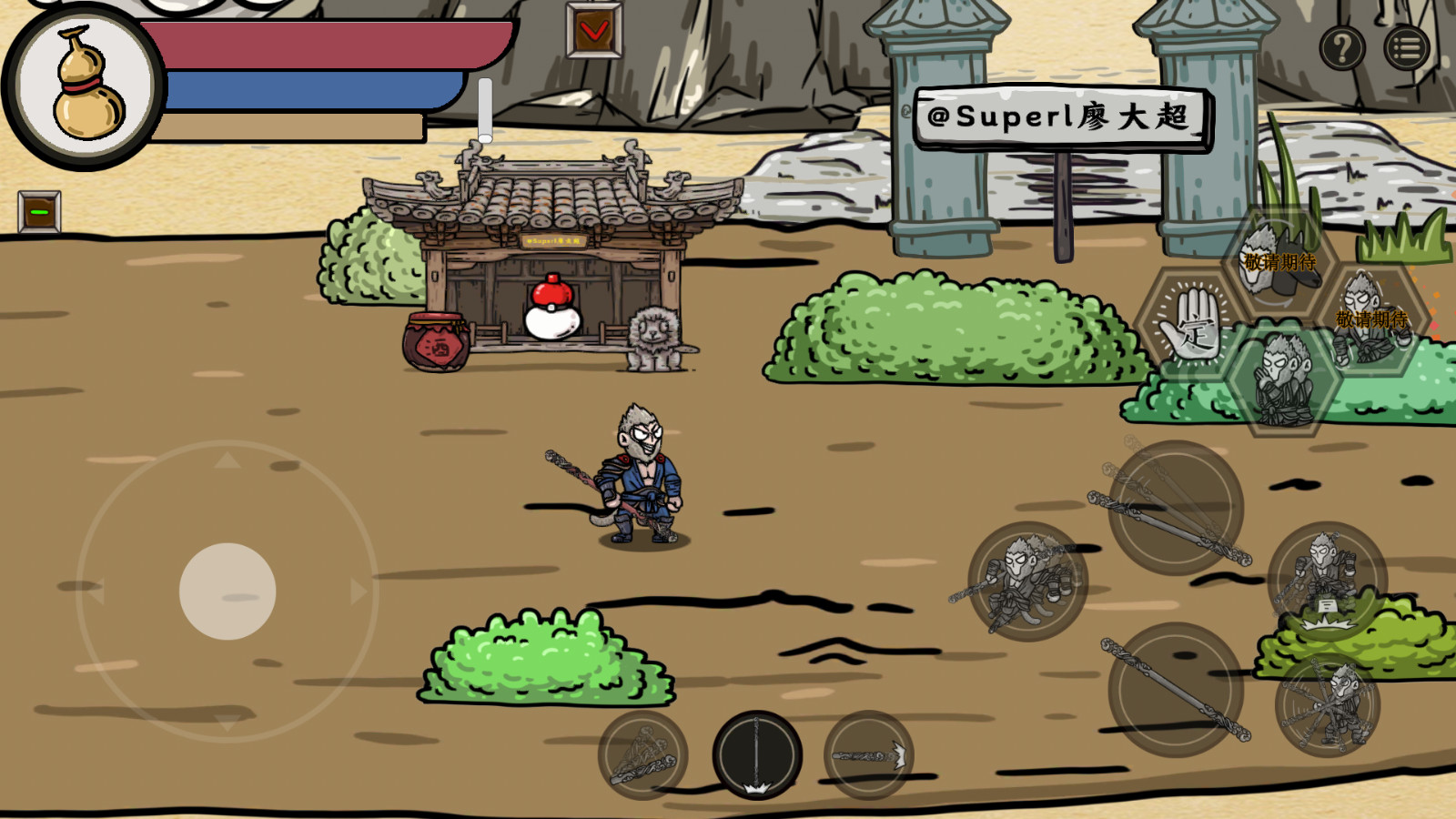Tap the virtual joystick knob

[227, 591]
